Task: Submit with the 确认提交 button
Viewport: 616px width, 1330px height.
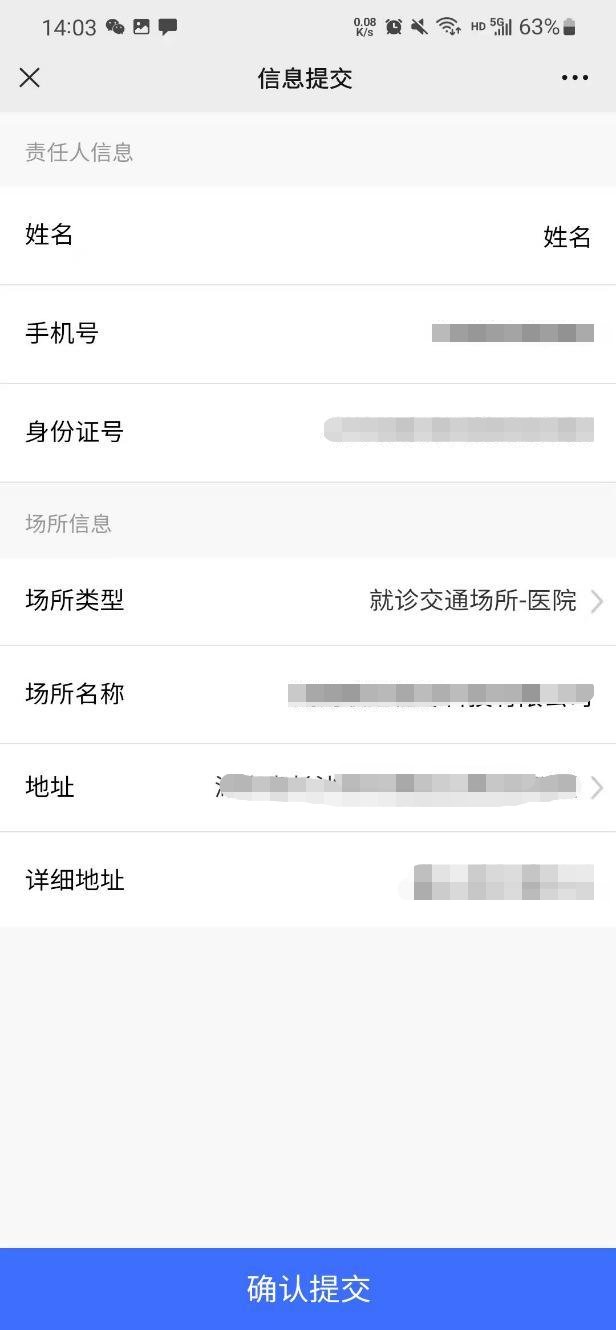Action: [x=308, y=1289]
